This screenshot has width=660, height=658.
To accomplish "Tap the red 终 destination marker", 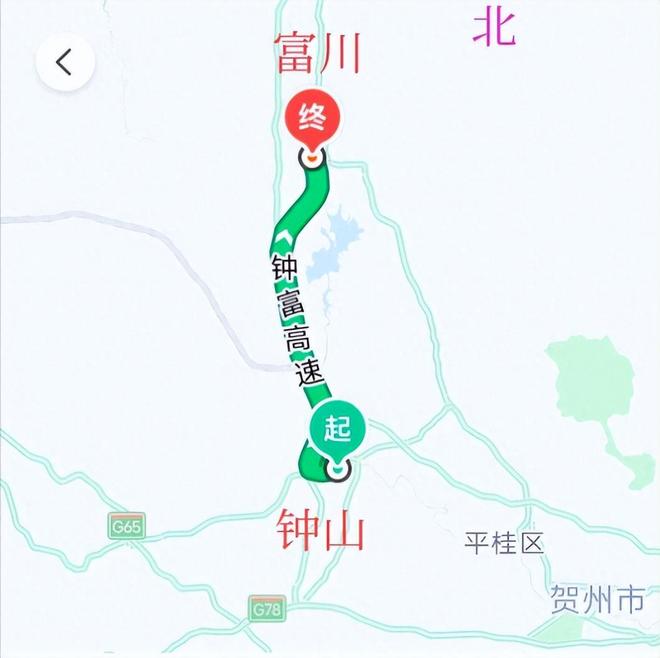I will (x=313, y=120).
